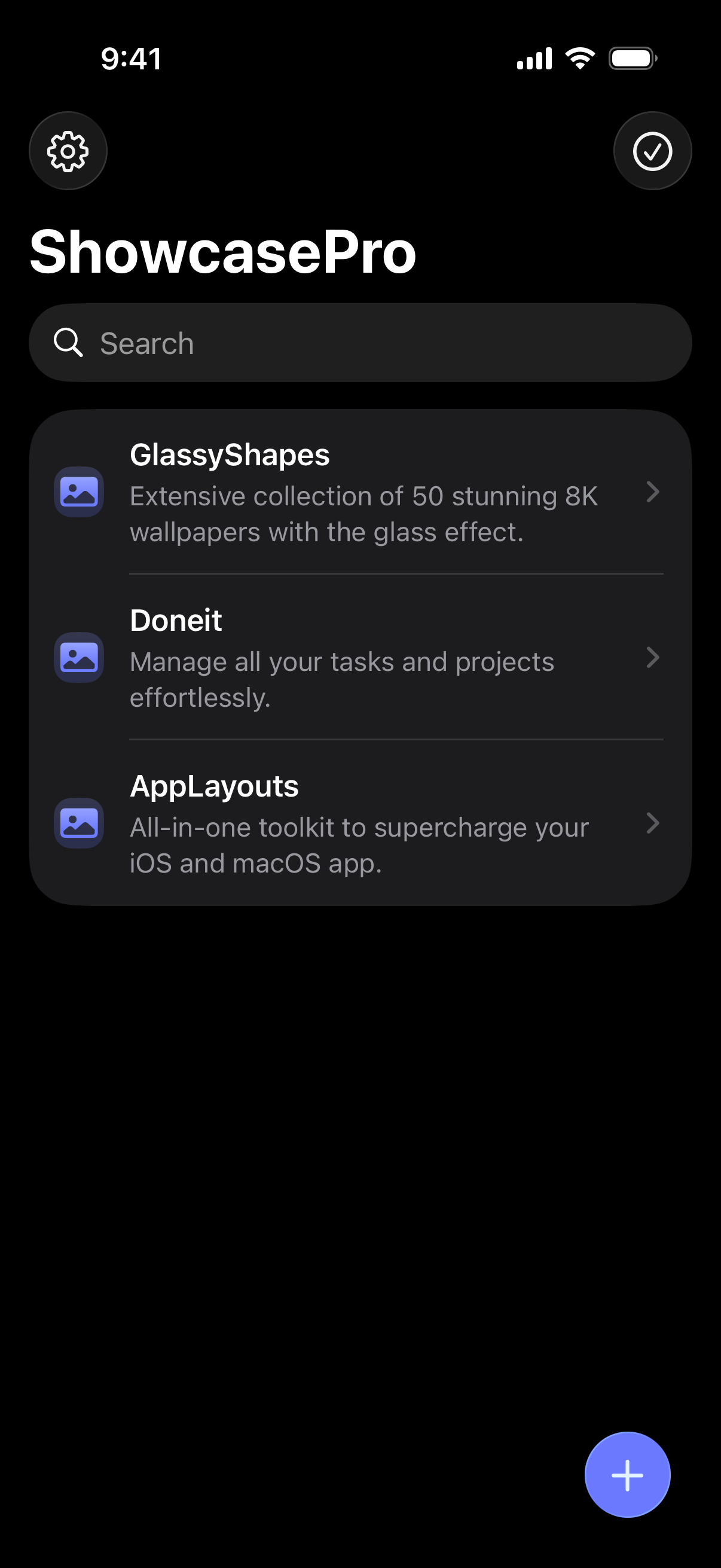Focus the Search field
The height and width of the screenshot is (1568, 721).
point(360,343)
